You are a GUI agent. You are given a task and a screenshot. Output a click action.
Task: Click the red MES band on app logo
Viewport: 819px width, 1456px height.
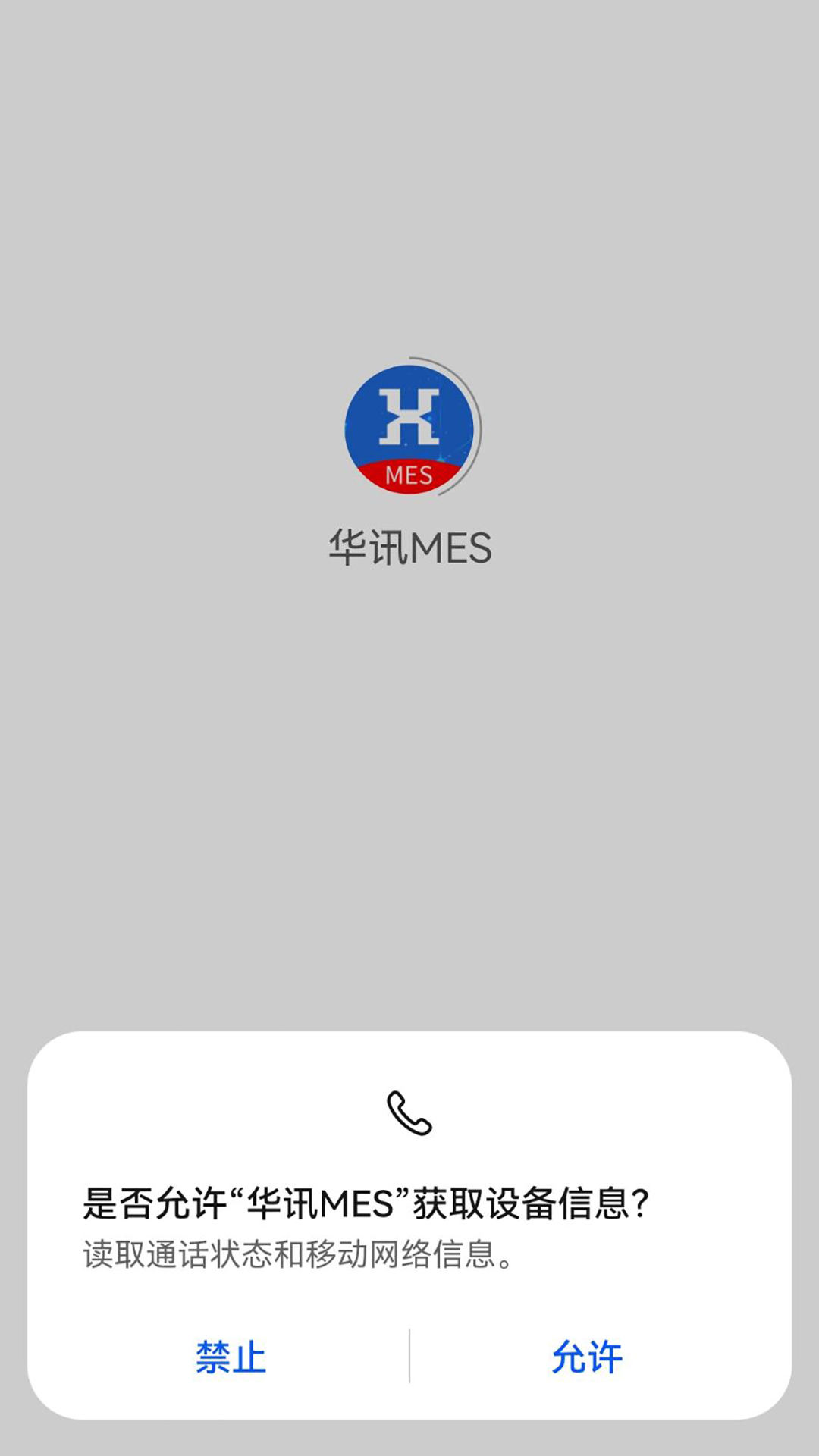click(x=409, y=474)
